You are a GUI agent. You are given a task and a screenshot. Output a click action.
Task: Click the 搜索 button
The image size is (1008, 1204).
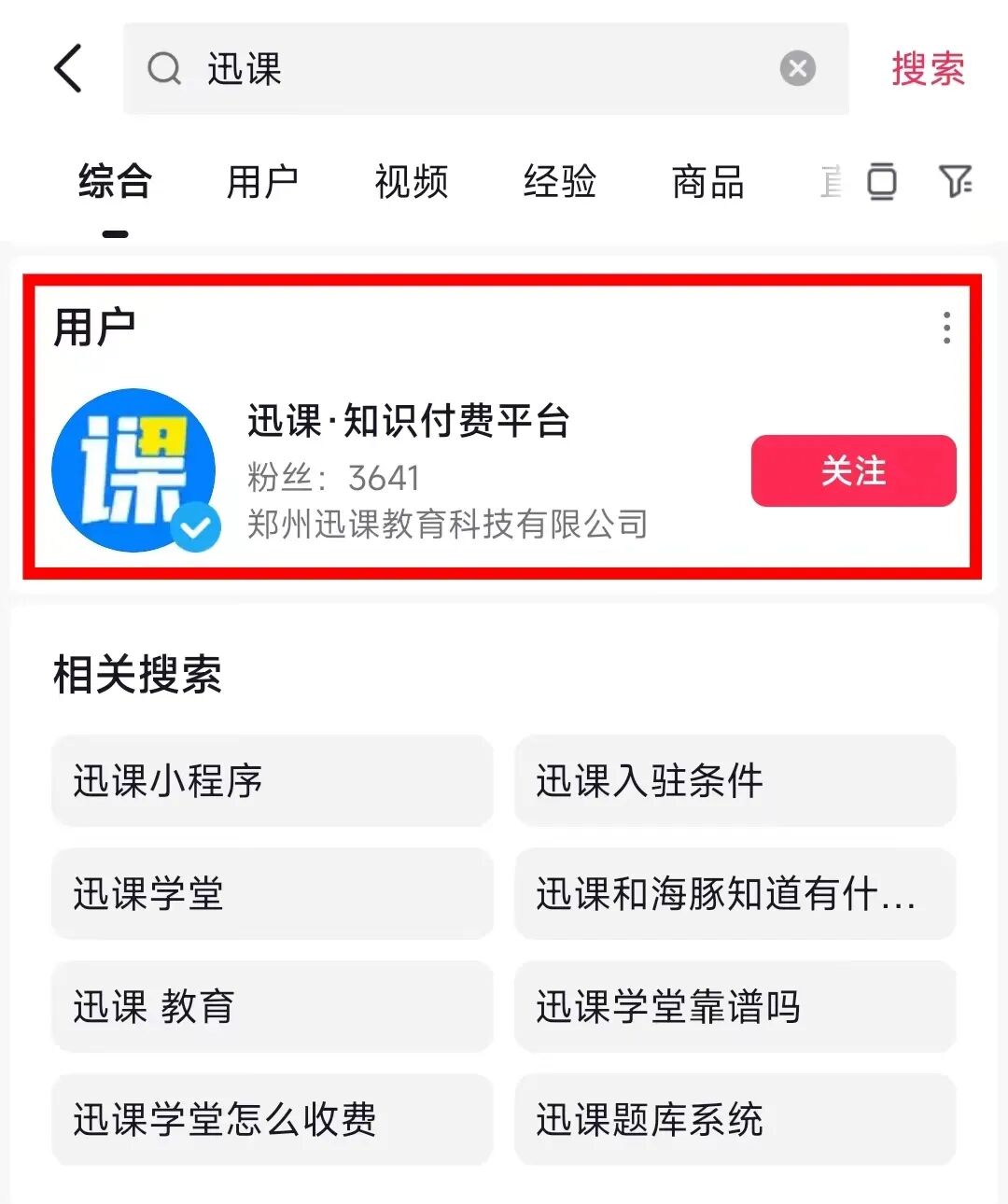pos(928,69)
